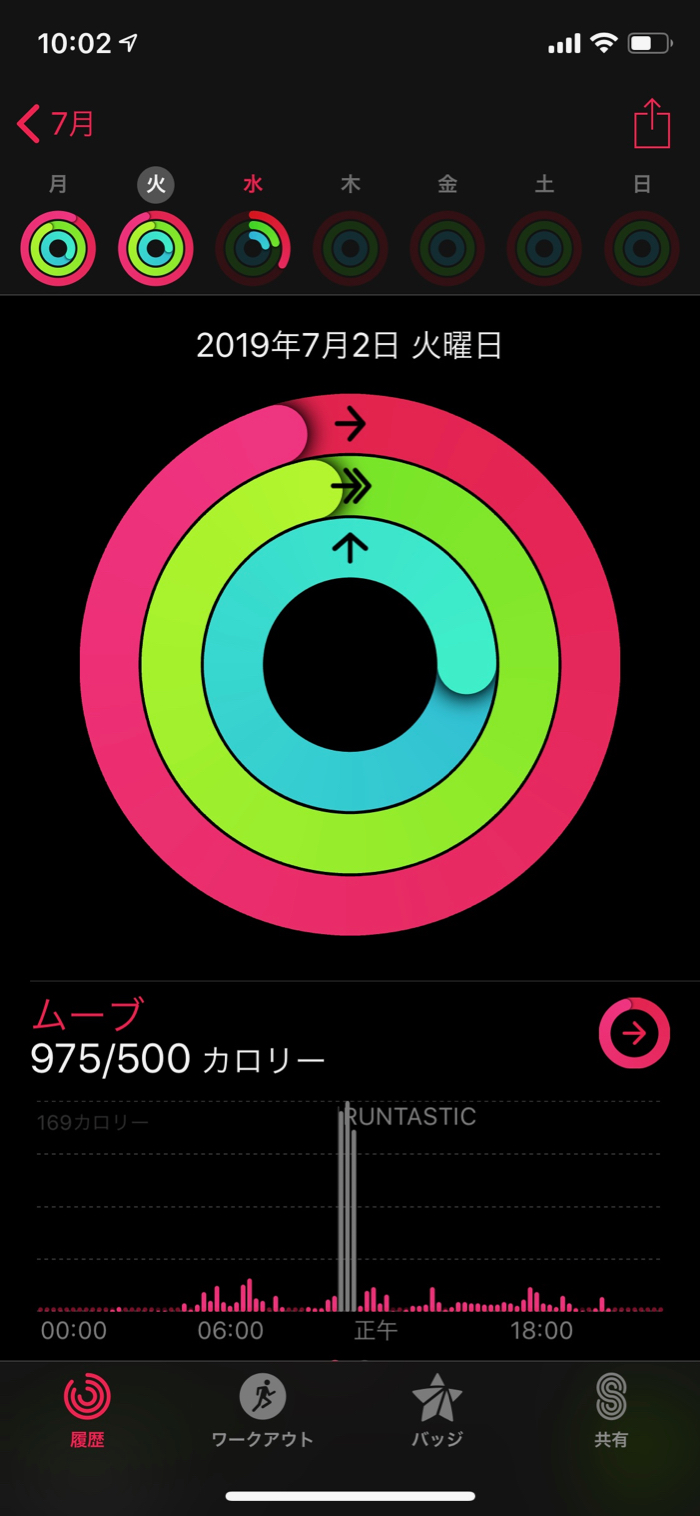
Task: Switch to the バッジ tab
Action: pos(437,1410)
